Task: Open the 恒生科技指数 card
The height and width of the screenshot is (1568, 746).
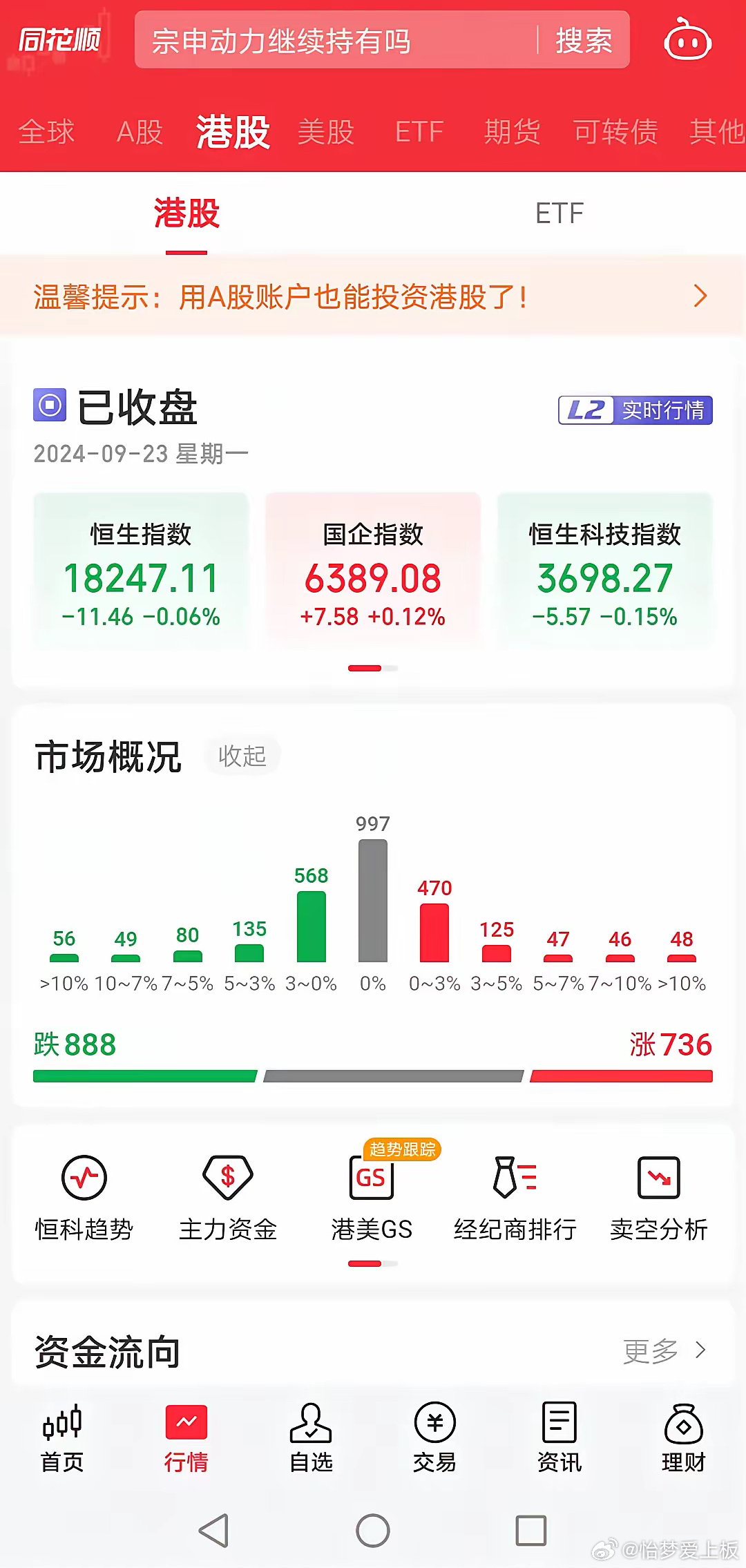Action: (604, 572)
